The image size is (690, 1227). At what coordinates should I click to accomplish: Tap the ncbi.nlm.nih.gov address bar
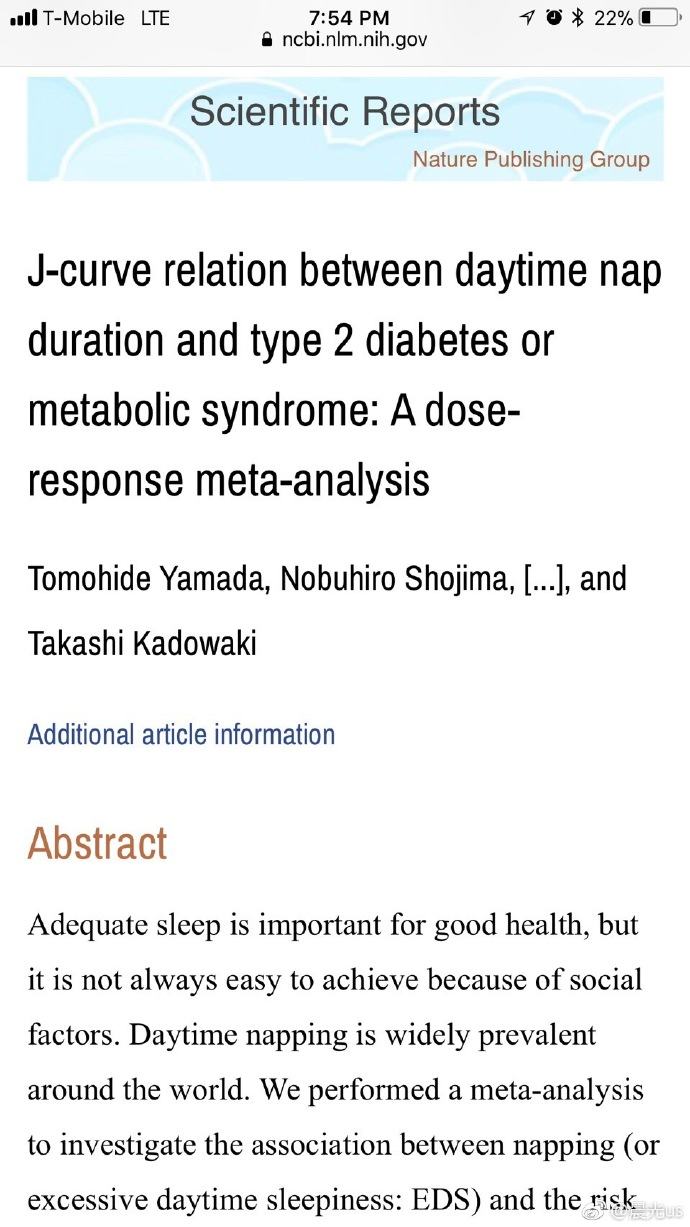[345, 41]
